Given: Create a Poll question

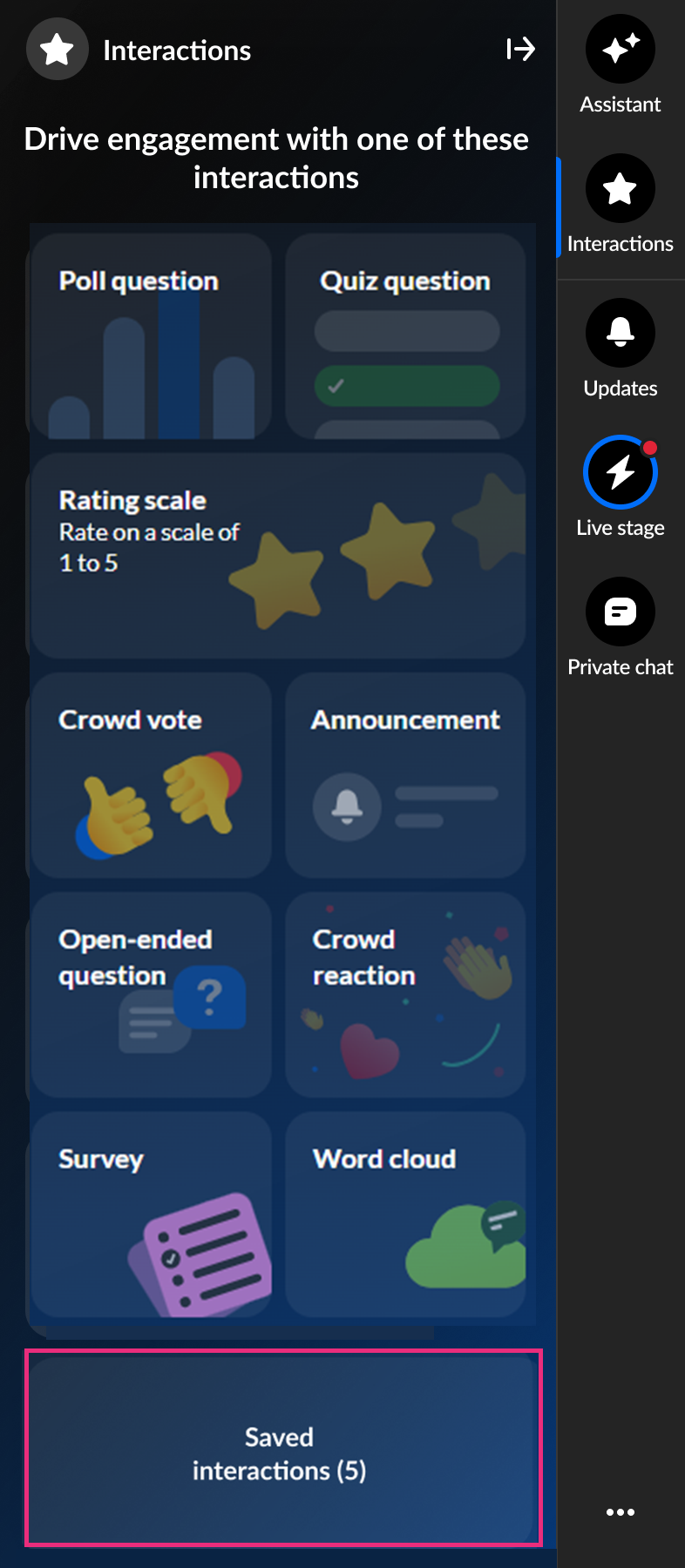Looking at the screenshot, I should point(152,336).
